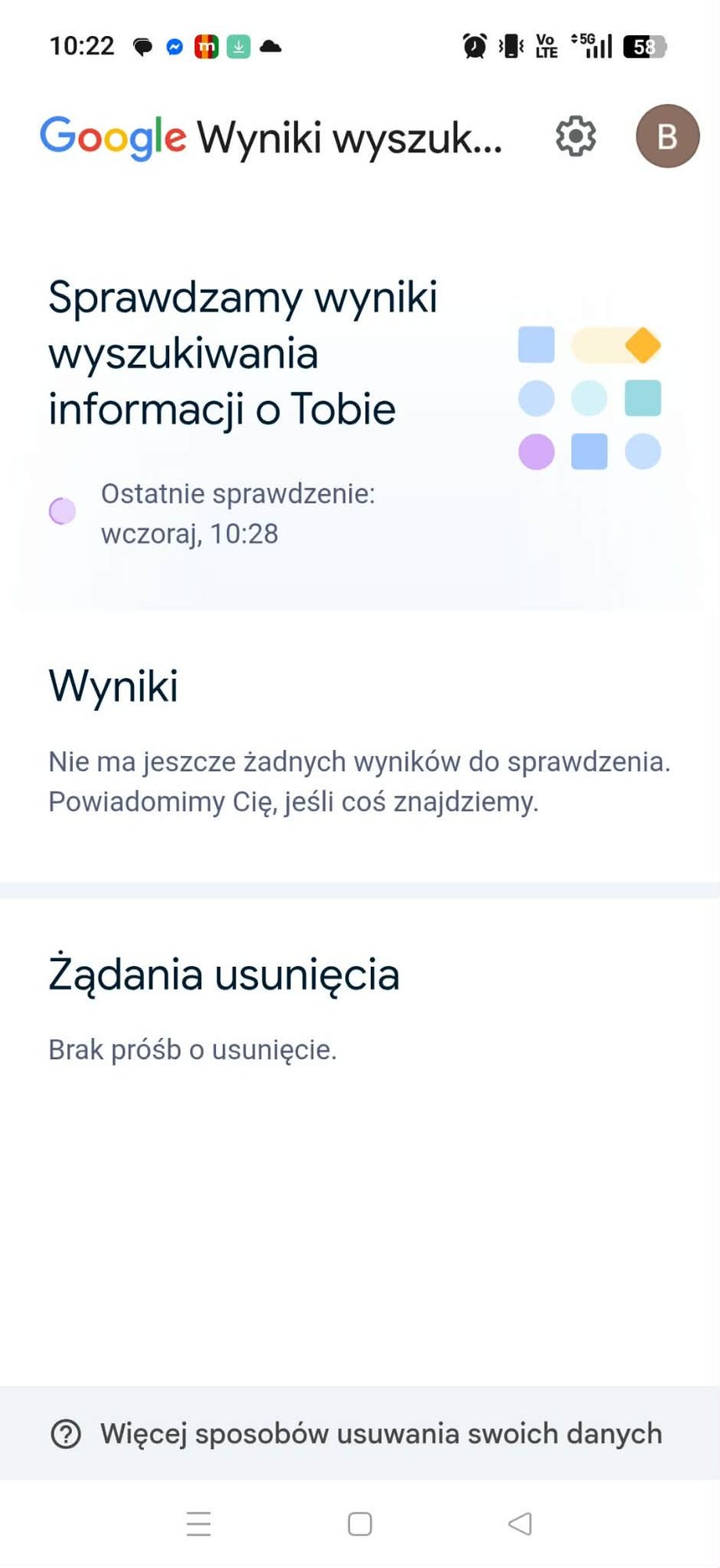
Task: Tap the 'Żądania usunięcia' section heading
Action: tap(225, 973)
